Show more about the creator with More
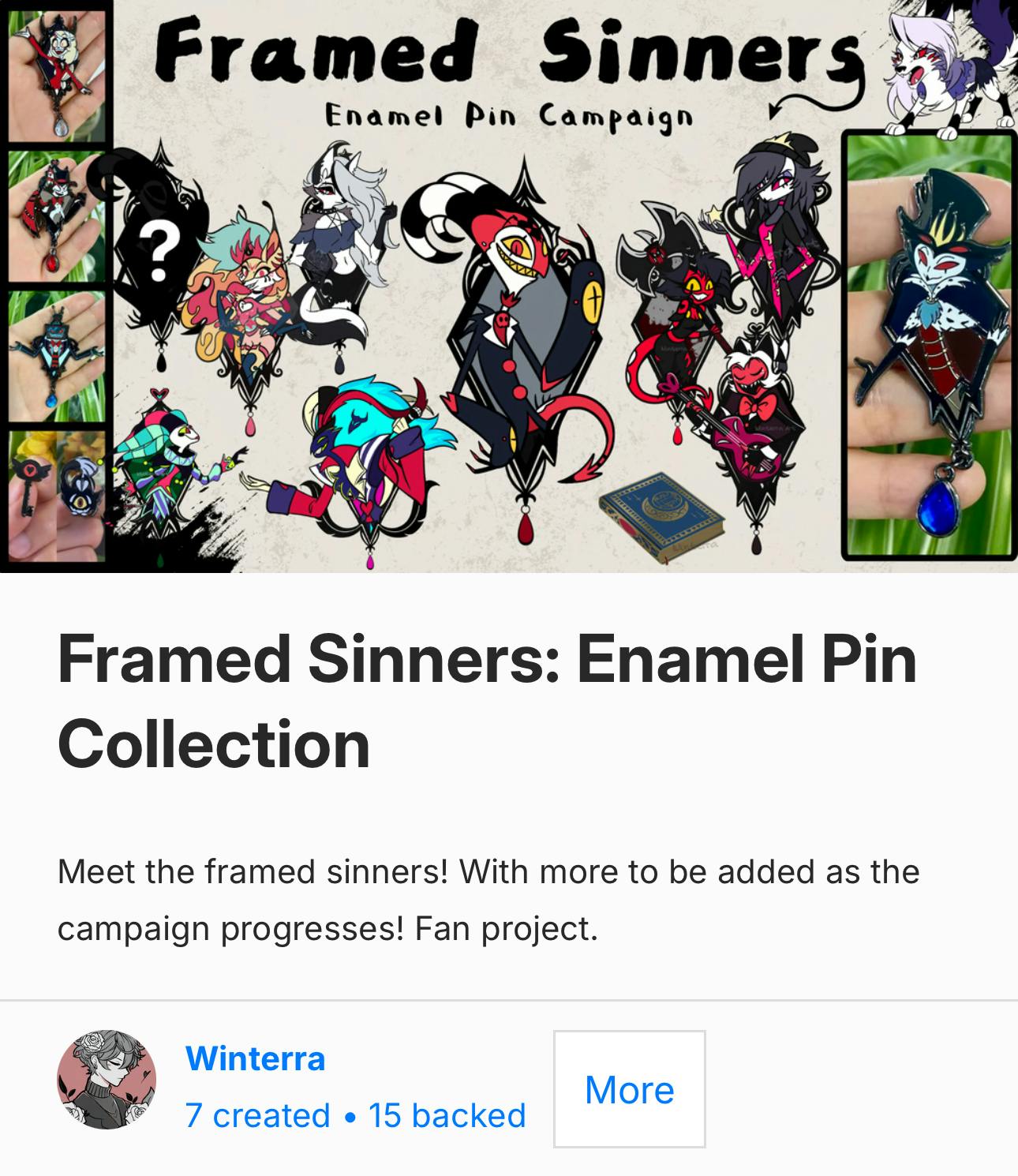Screen dimensions: 1018x1176 pos(629,1089)
